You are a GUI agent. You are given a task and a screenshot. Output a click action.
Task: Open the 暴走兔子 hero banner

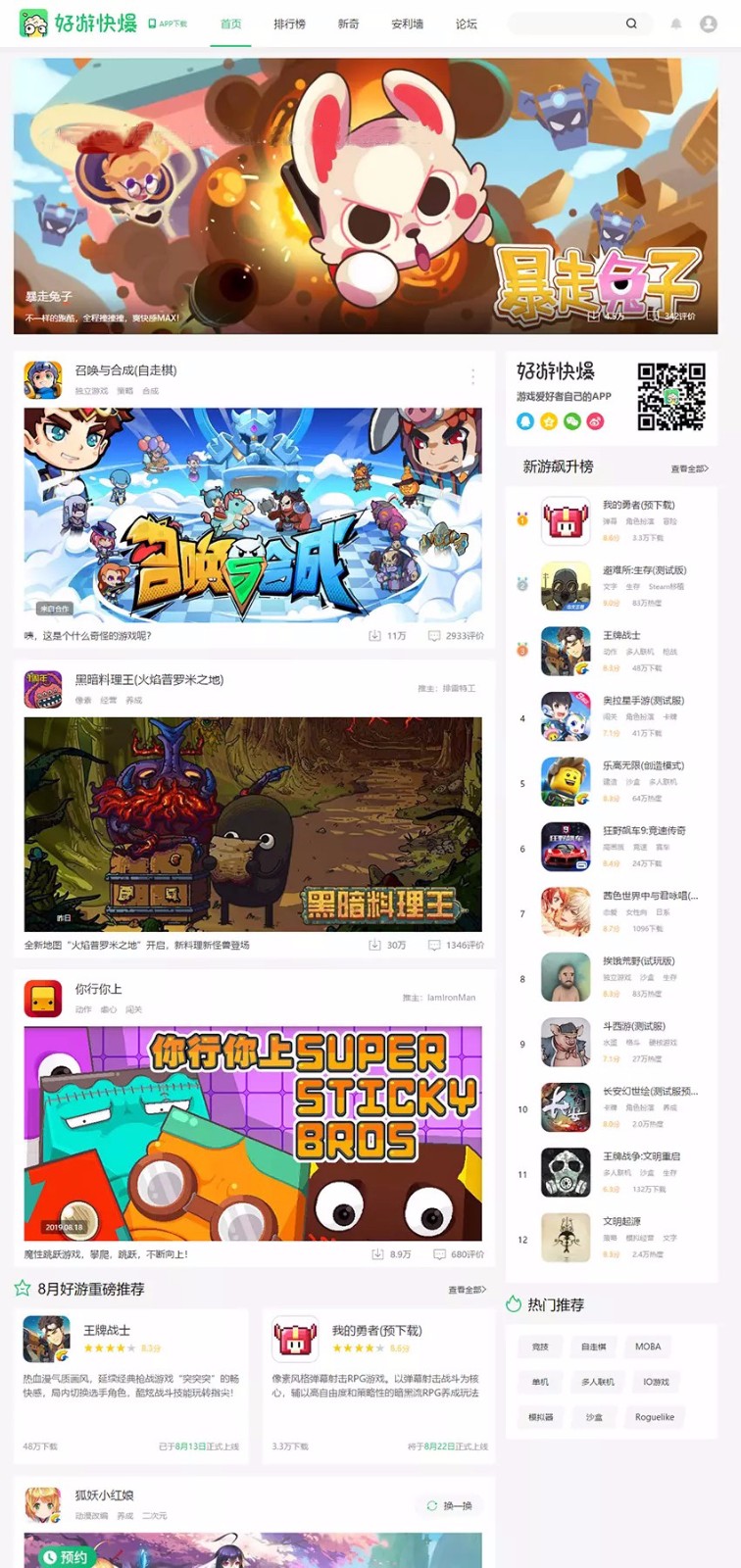[x=365, y=196]
